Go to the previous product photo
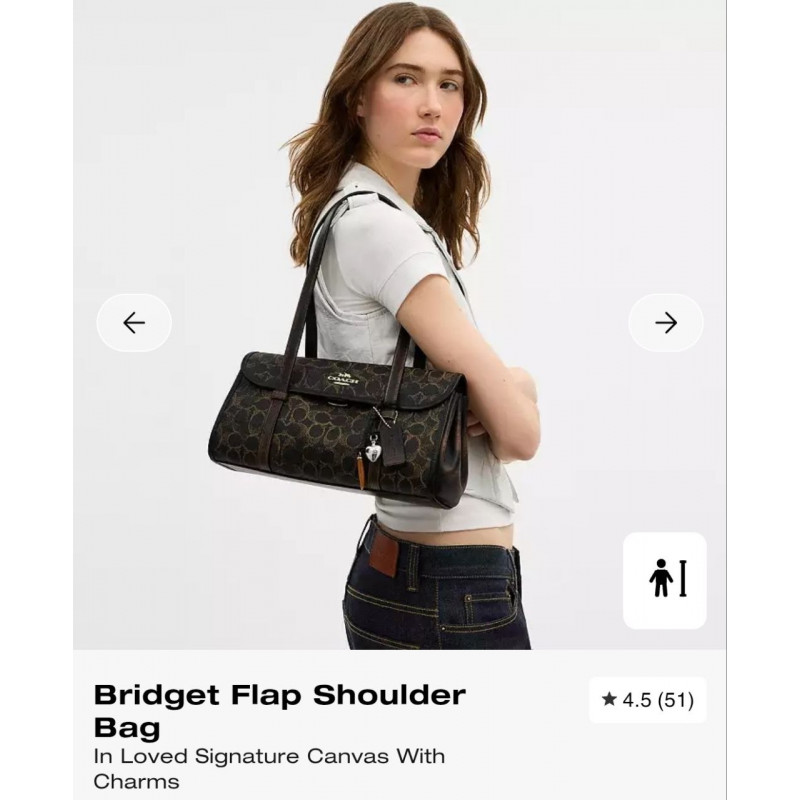This screenshot has width=800, height=800. click(x=134, y=322)
